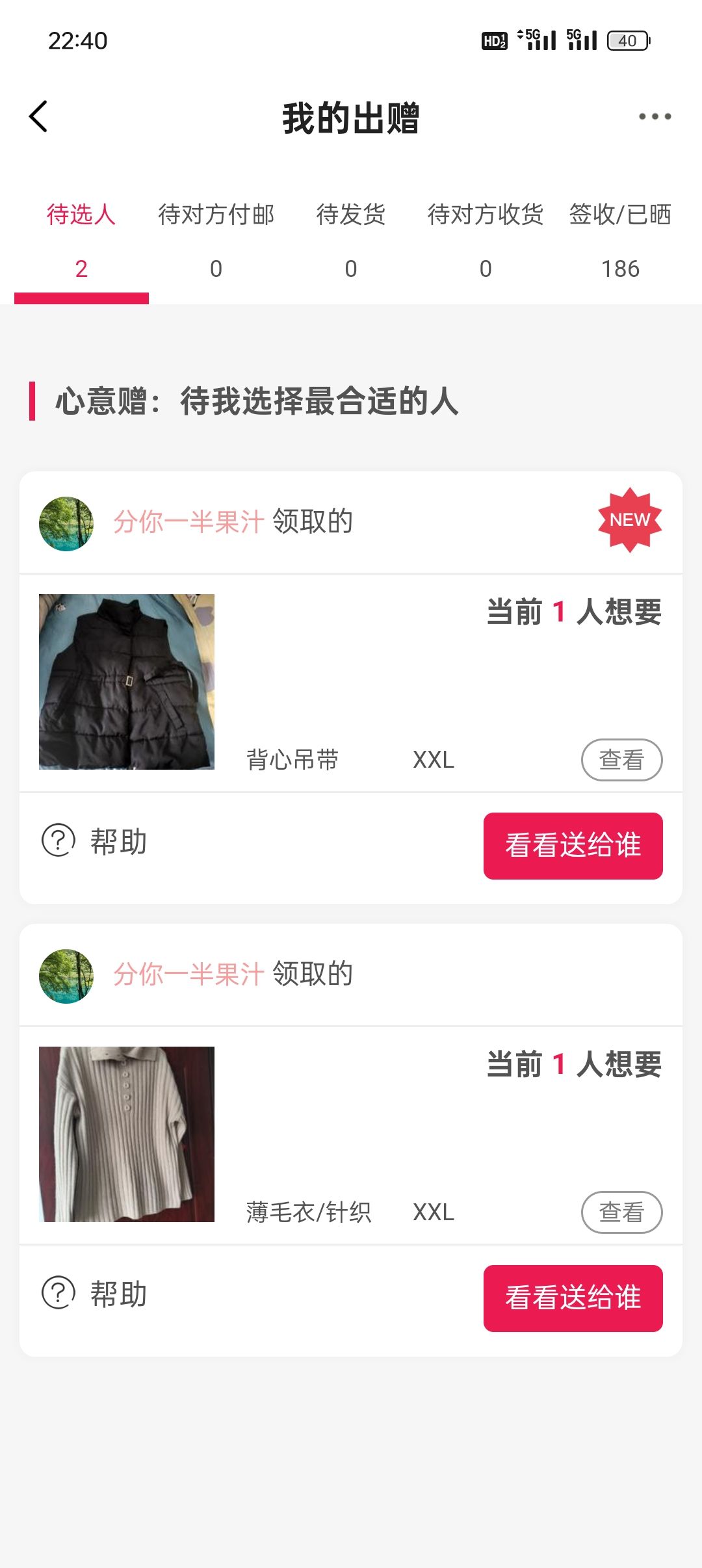Show the 签收/已晒 tab
This screenshot has width=702, height=1568.
(x=620, y=239)
